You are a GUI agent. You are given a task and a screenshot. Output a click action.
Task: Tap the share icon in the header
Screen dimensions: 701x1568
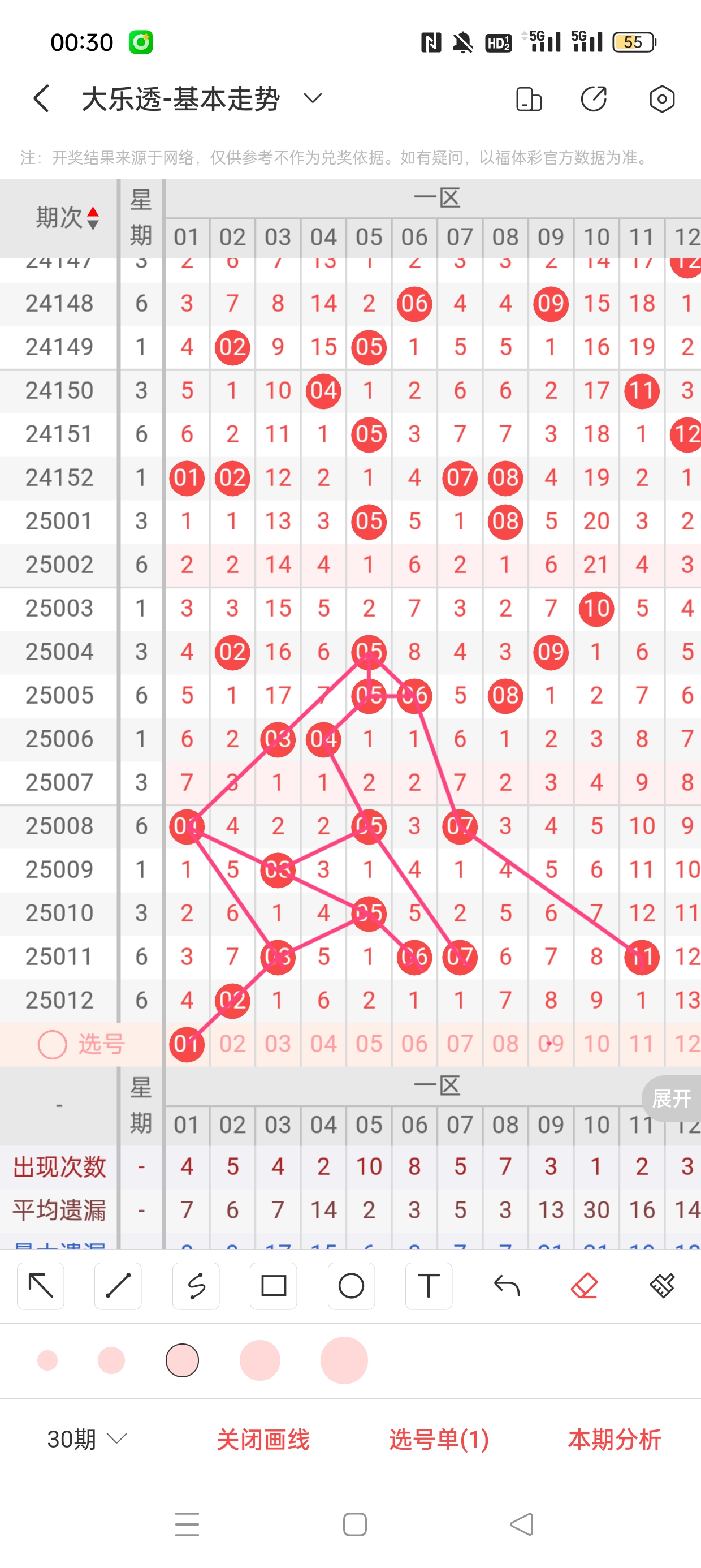pyautogui.click(x=594, y=98)
